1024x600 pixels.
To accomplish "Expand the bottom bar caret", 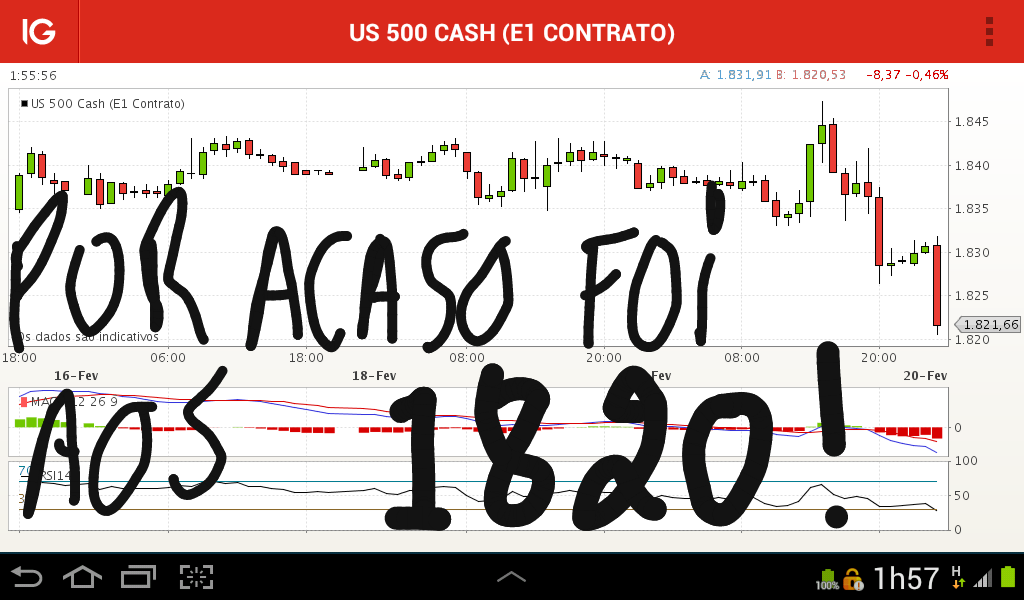I will coord(511,577).
